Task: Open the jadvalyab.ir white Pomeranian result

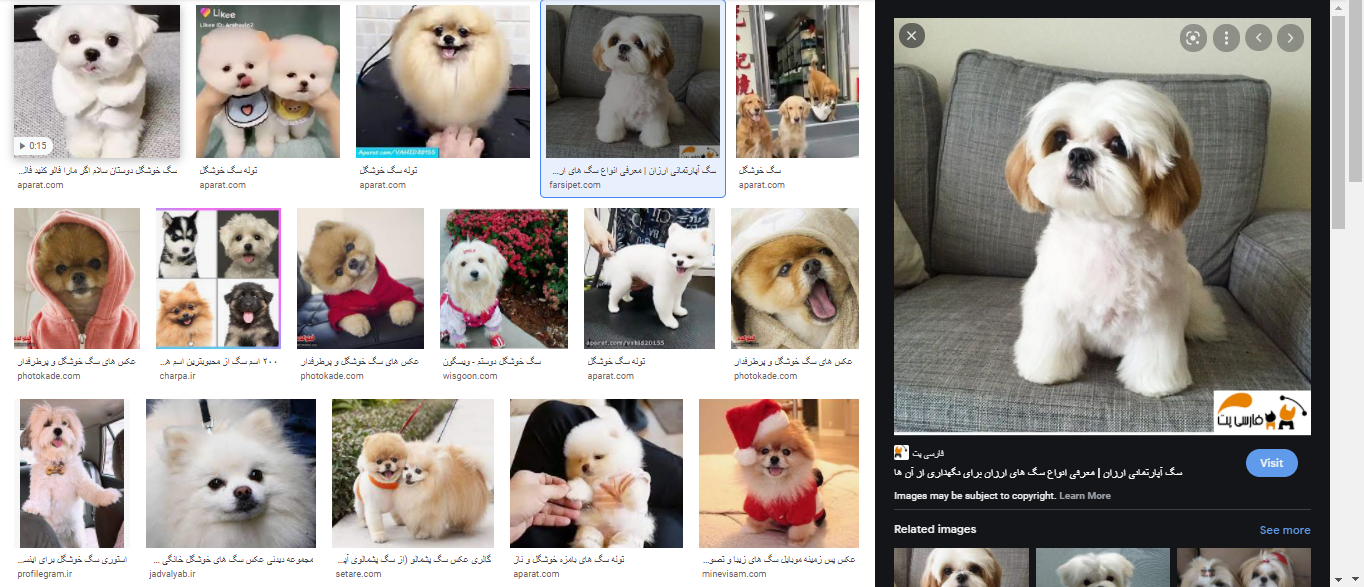Action: click(x=230, y=473)
